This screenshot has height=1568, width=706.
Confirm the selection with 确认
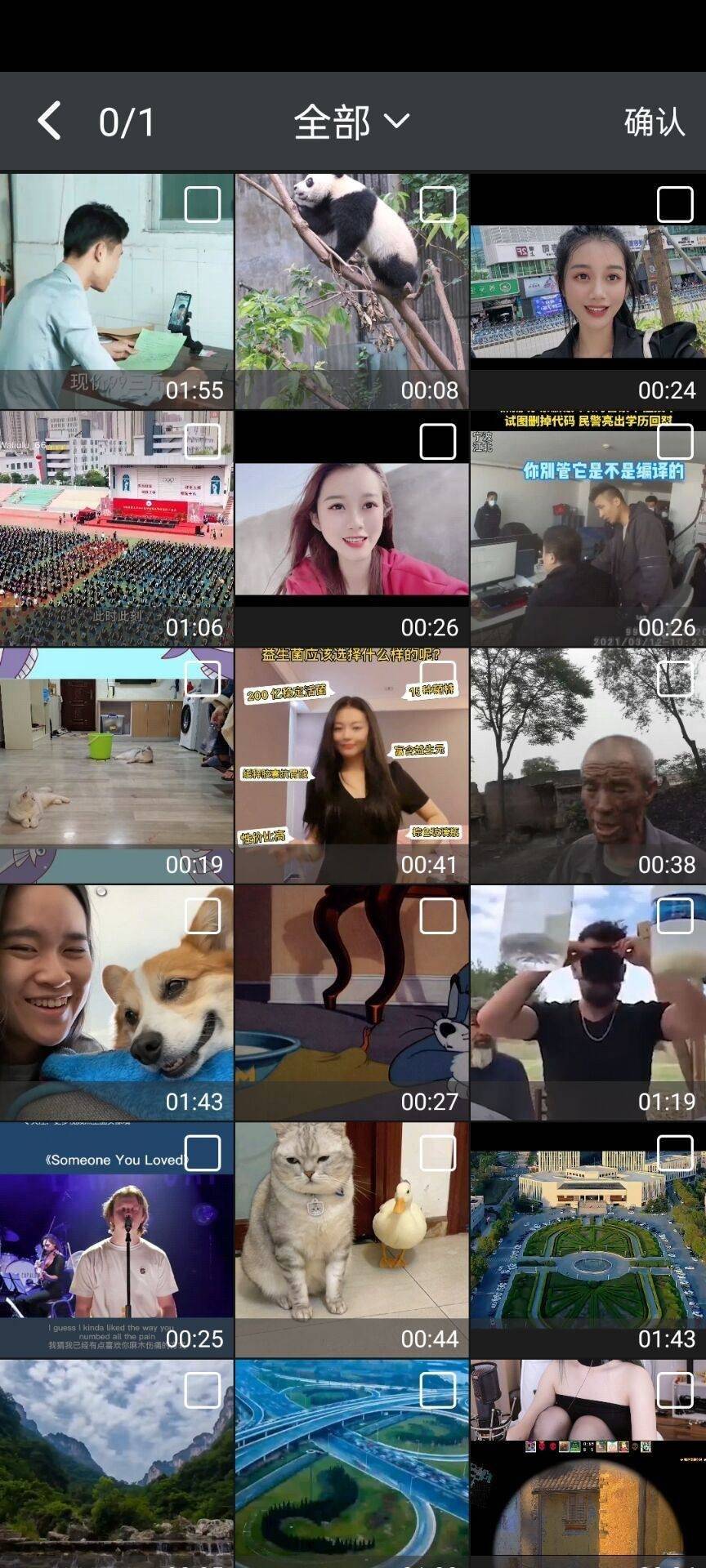[653, 122]
